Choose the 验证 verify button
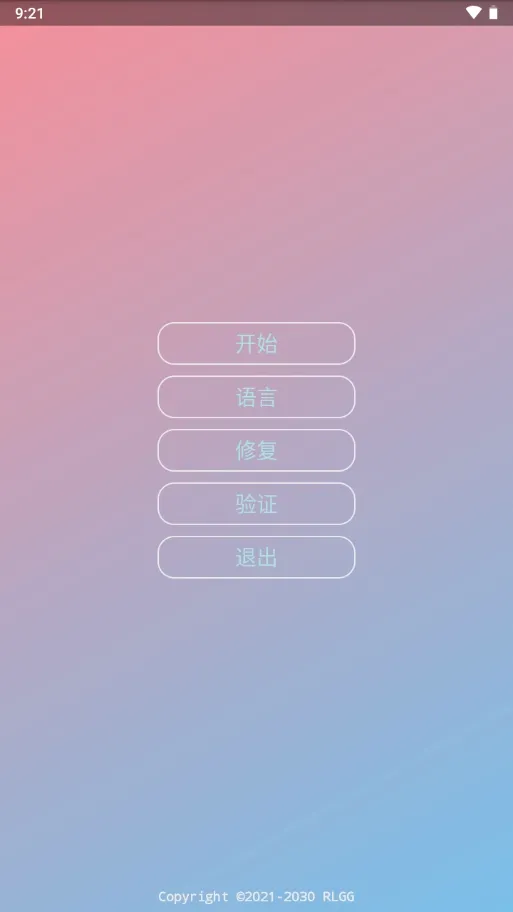The image size is (513, 912). click(x=256, y=504)
